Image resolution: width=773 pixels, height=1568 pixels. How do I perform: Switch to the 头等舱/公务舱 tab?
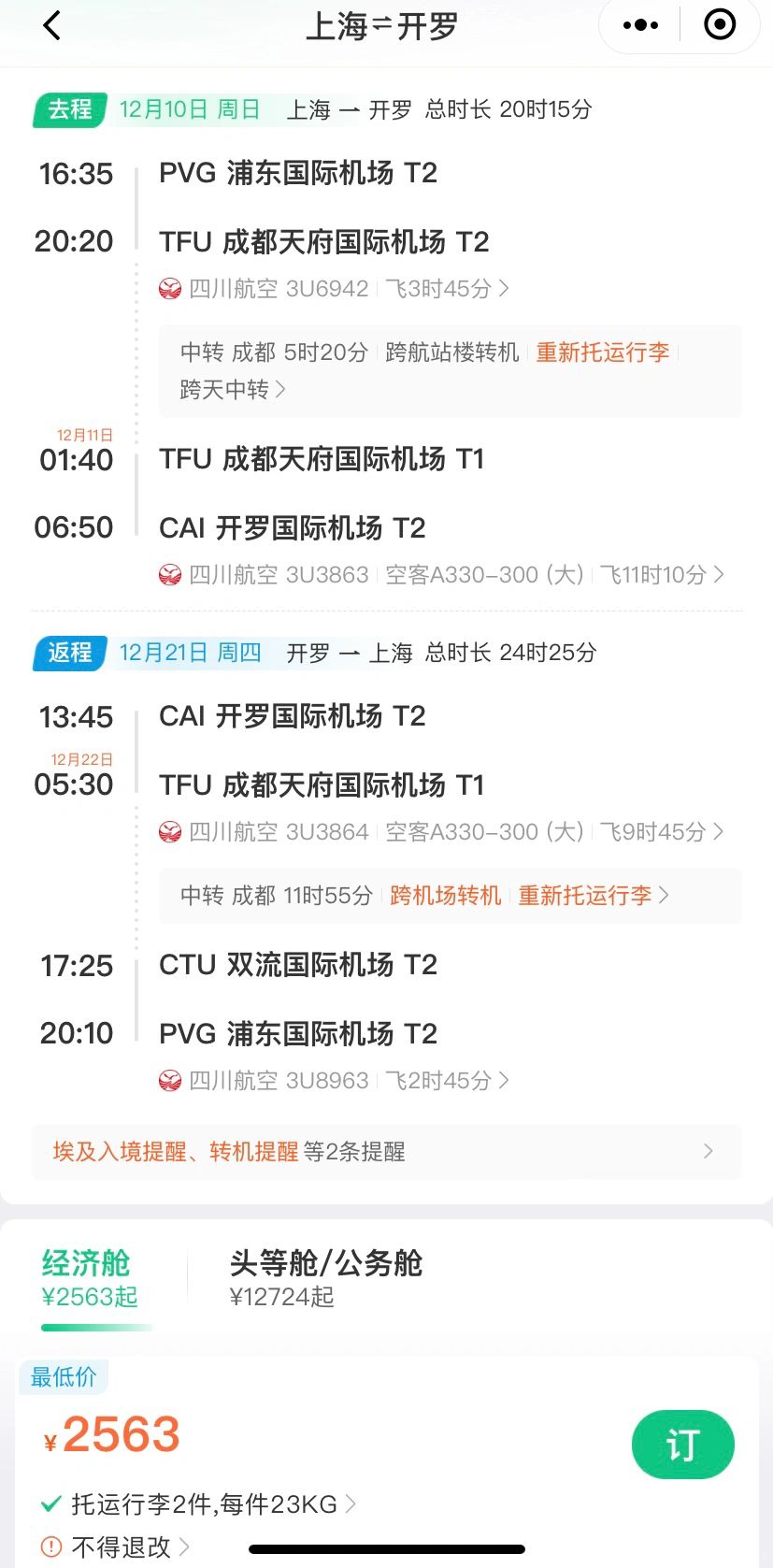tap(325, 1278)
